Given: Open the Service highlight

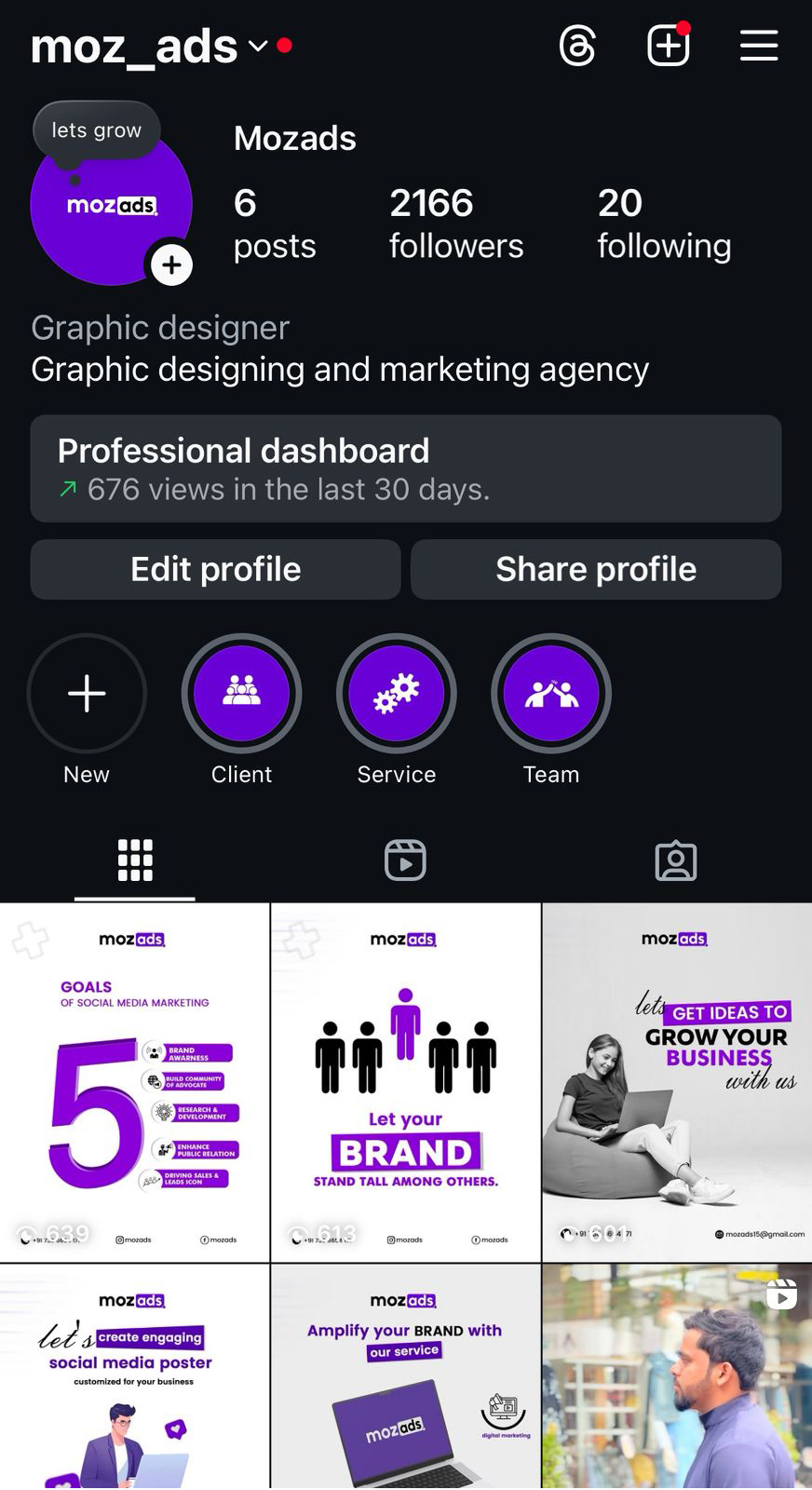Looking at the screenshot, I should coord(397,694).
